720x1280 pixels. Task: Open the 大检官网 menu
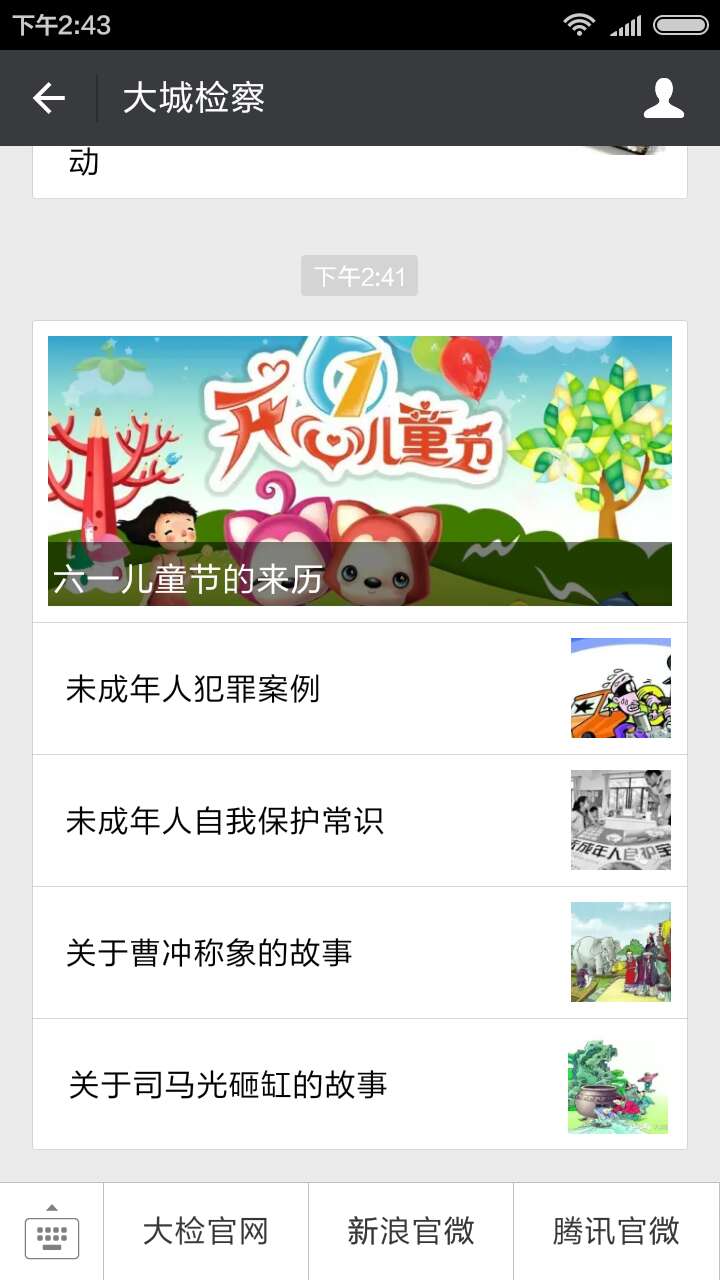point(206,1232)
